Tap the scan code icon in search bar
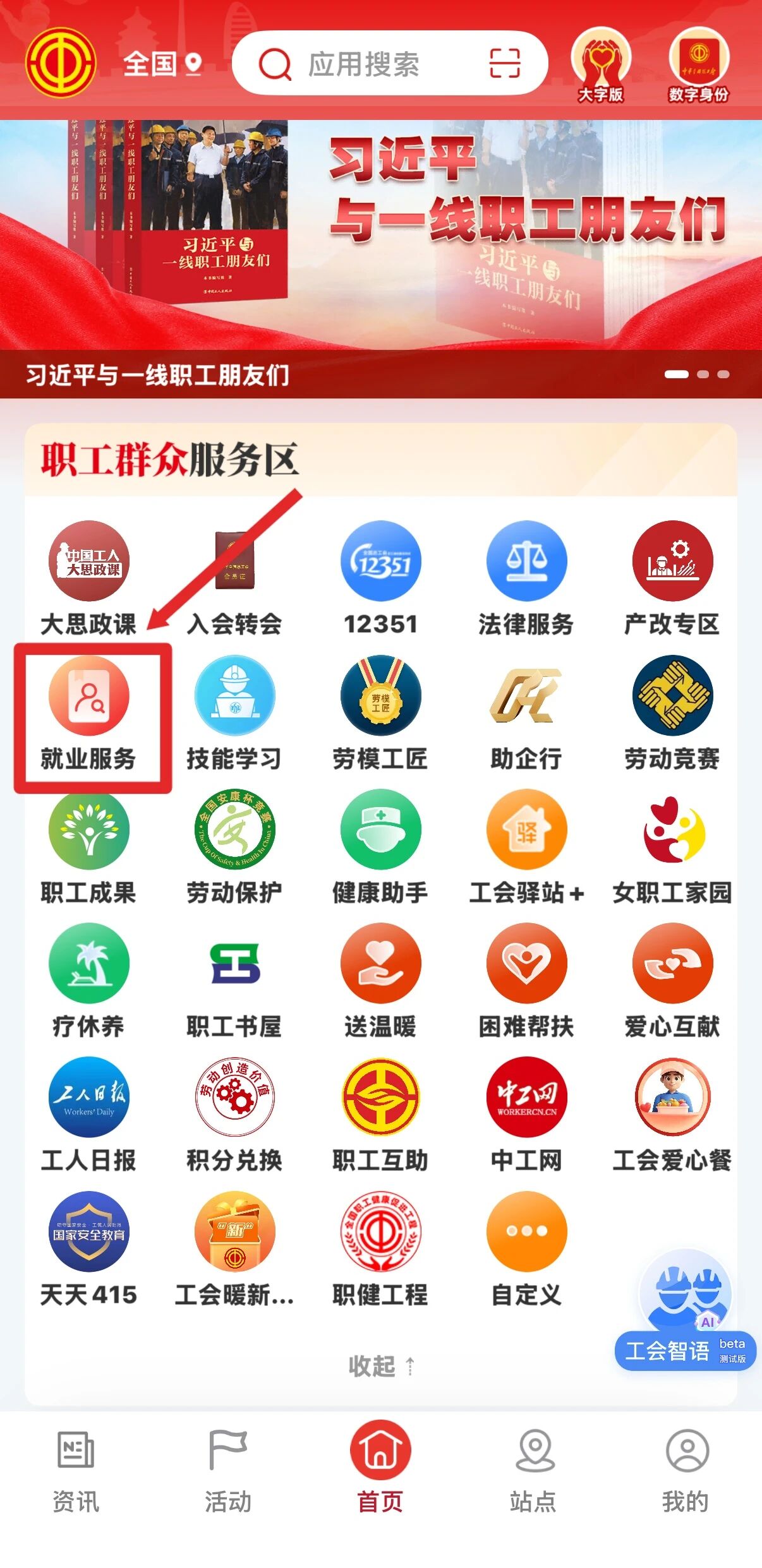 pyautogui.click(x=504, y=64)
